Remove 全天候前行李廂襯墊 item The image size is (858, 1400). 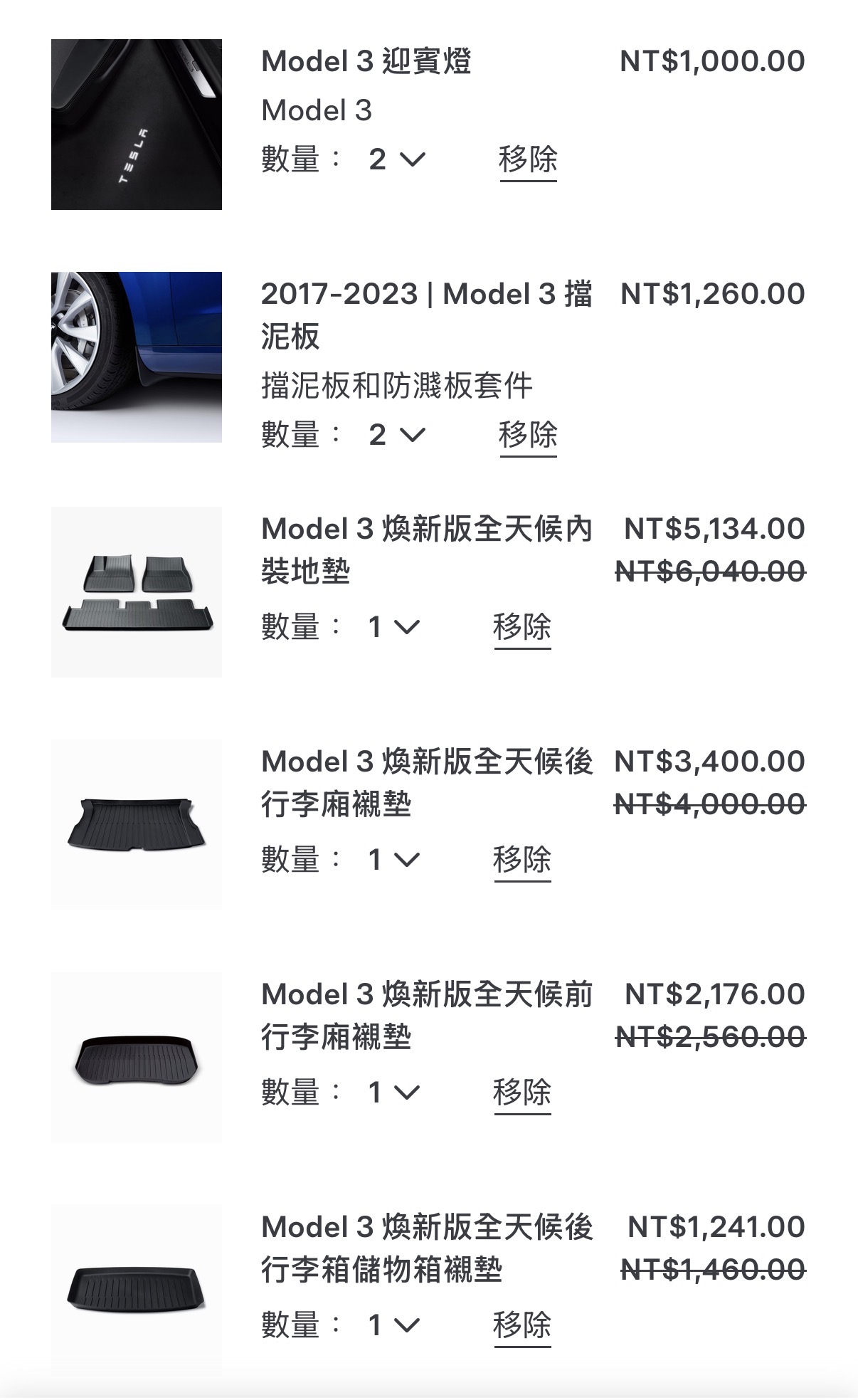click(521, 1093)
